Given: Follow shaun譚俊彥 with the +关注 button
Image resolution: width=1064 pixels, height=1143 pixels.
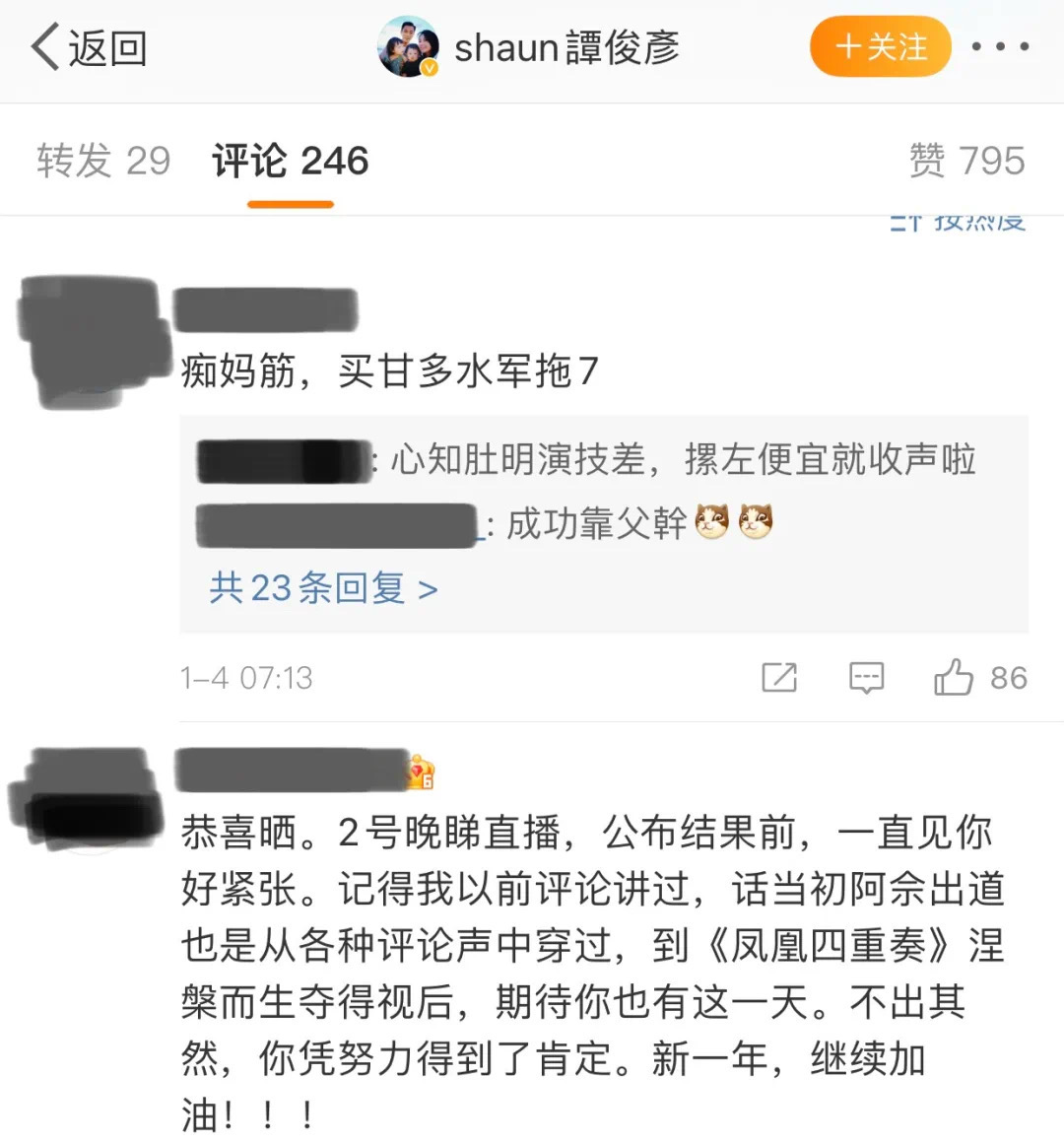Looking at the screenshot, I should point(880,46).
